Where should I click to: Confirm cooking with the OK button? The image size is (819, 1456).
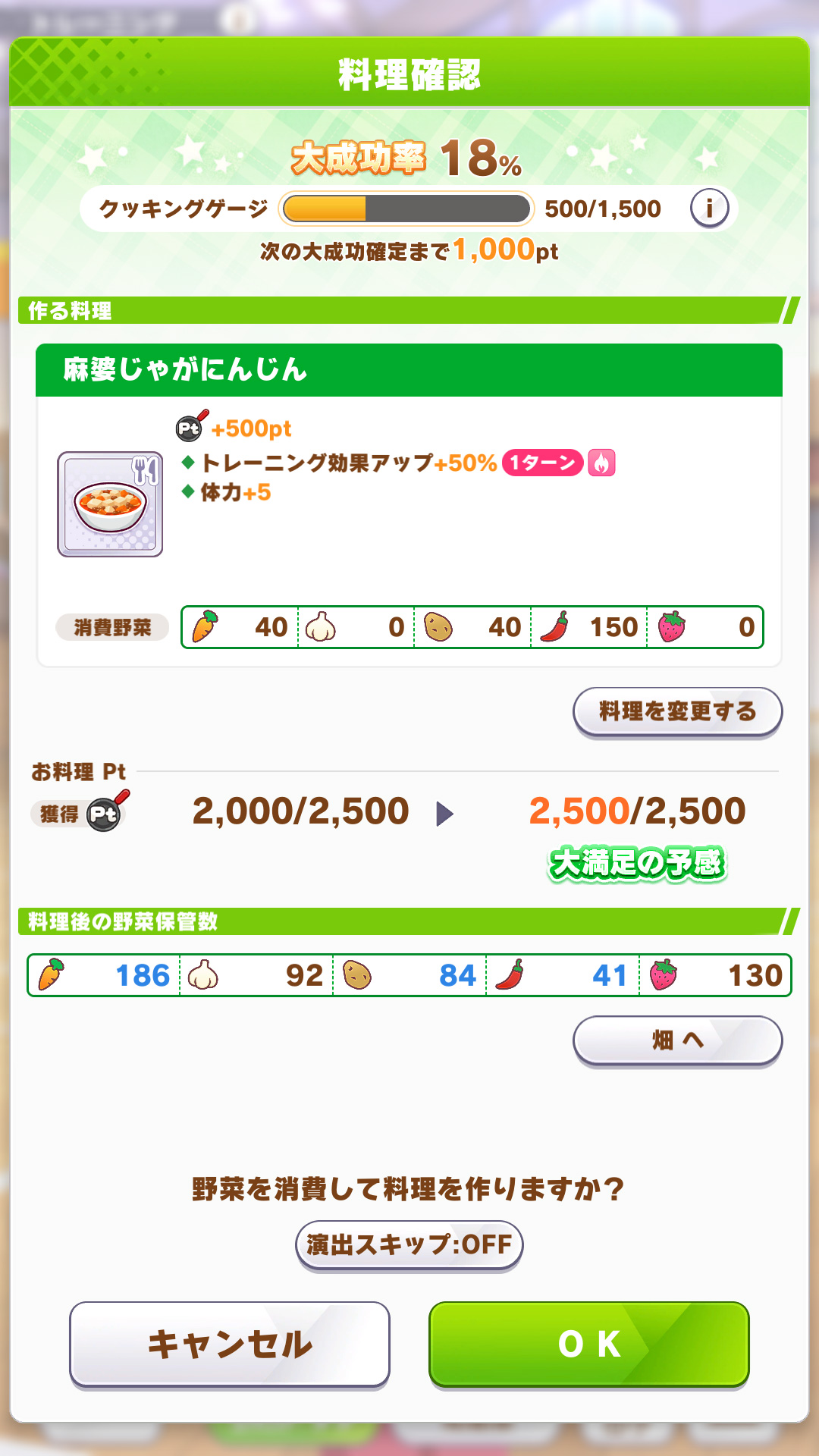(589, 1344)
